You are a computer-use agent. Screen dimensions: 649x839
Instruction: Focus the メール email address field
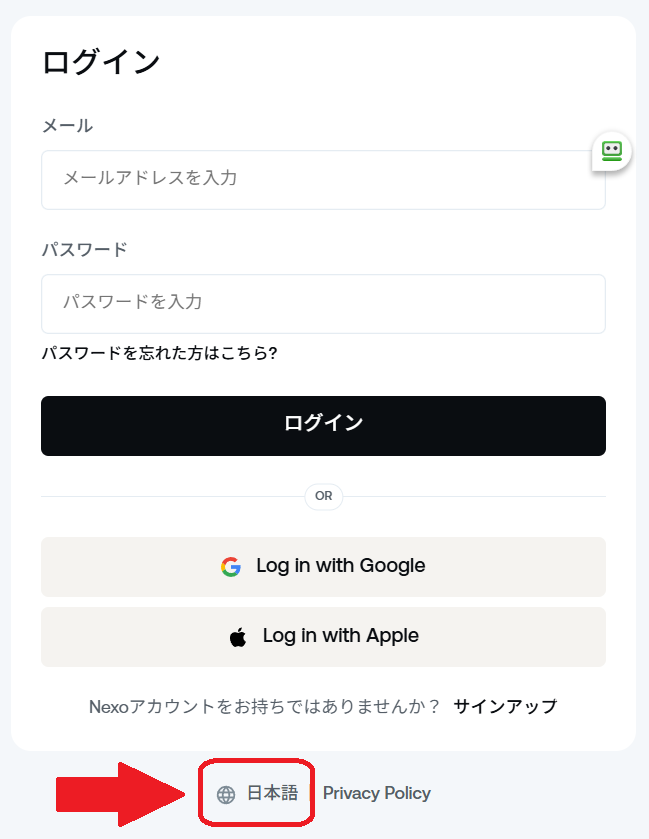tap(323, 180)
